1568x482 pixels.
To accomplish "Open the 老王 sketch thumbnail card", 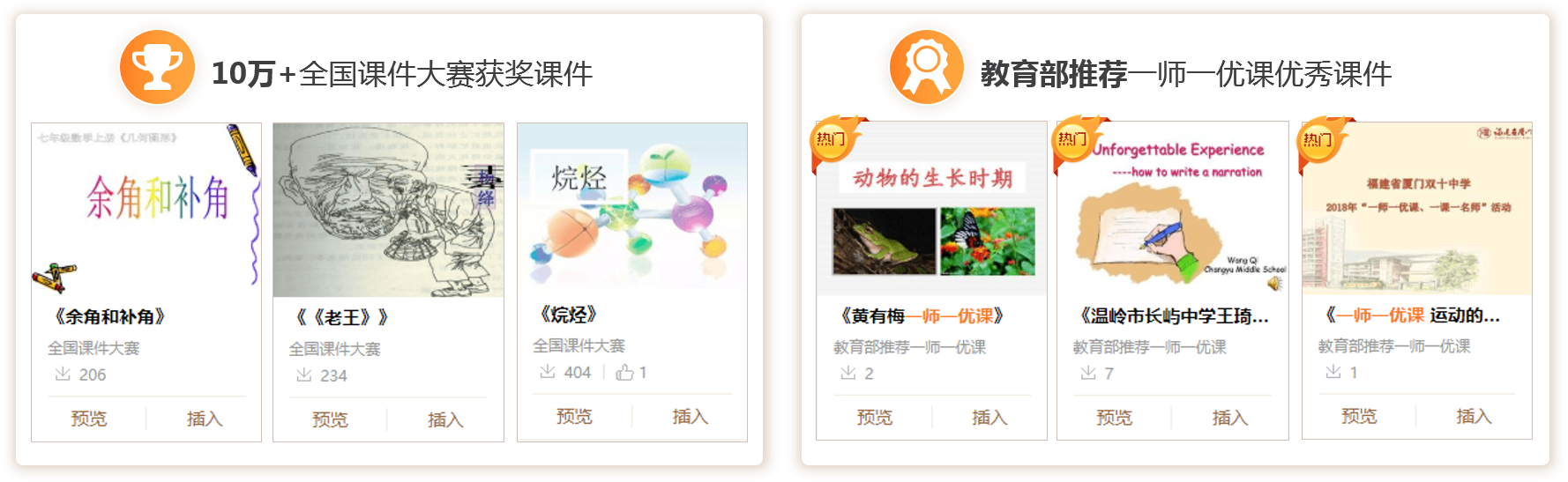I will click(x=388, y=210).
